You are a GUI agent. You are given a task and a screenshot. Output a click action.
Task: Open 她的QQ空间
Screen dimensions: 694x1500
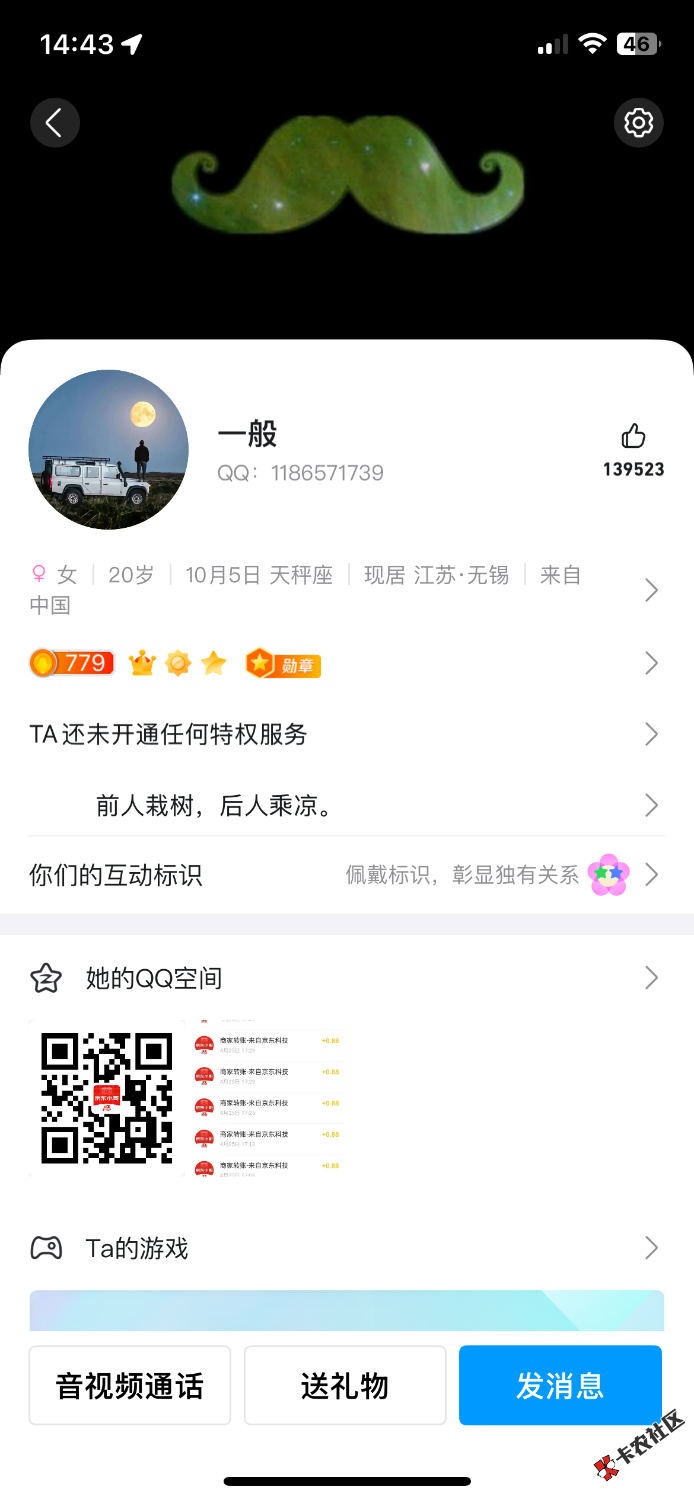tap(340, 978)
